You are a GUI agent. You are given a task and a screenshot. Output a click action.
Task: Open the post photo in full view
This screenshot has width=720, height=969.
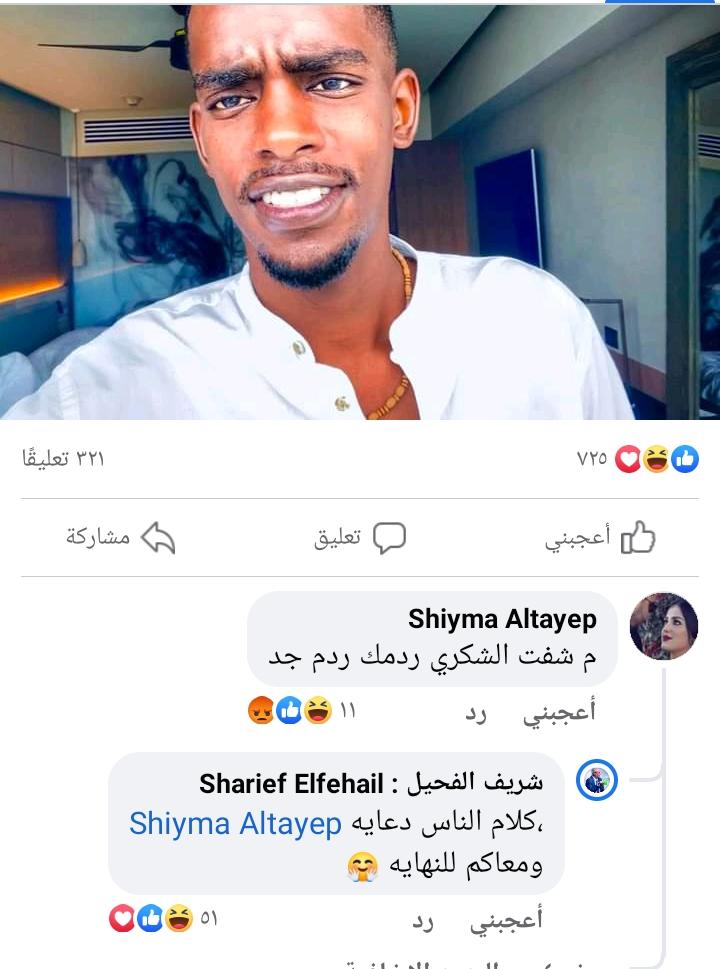click(x=360, y=210)
